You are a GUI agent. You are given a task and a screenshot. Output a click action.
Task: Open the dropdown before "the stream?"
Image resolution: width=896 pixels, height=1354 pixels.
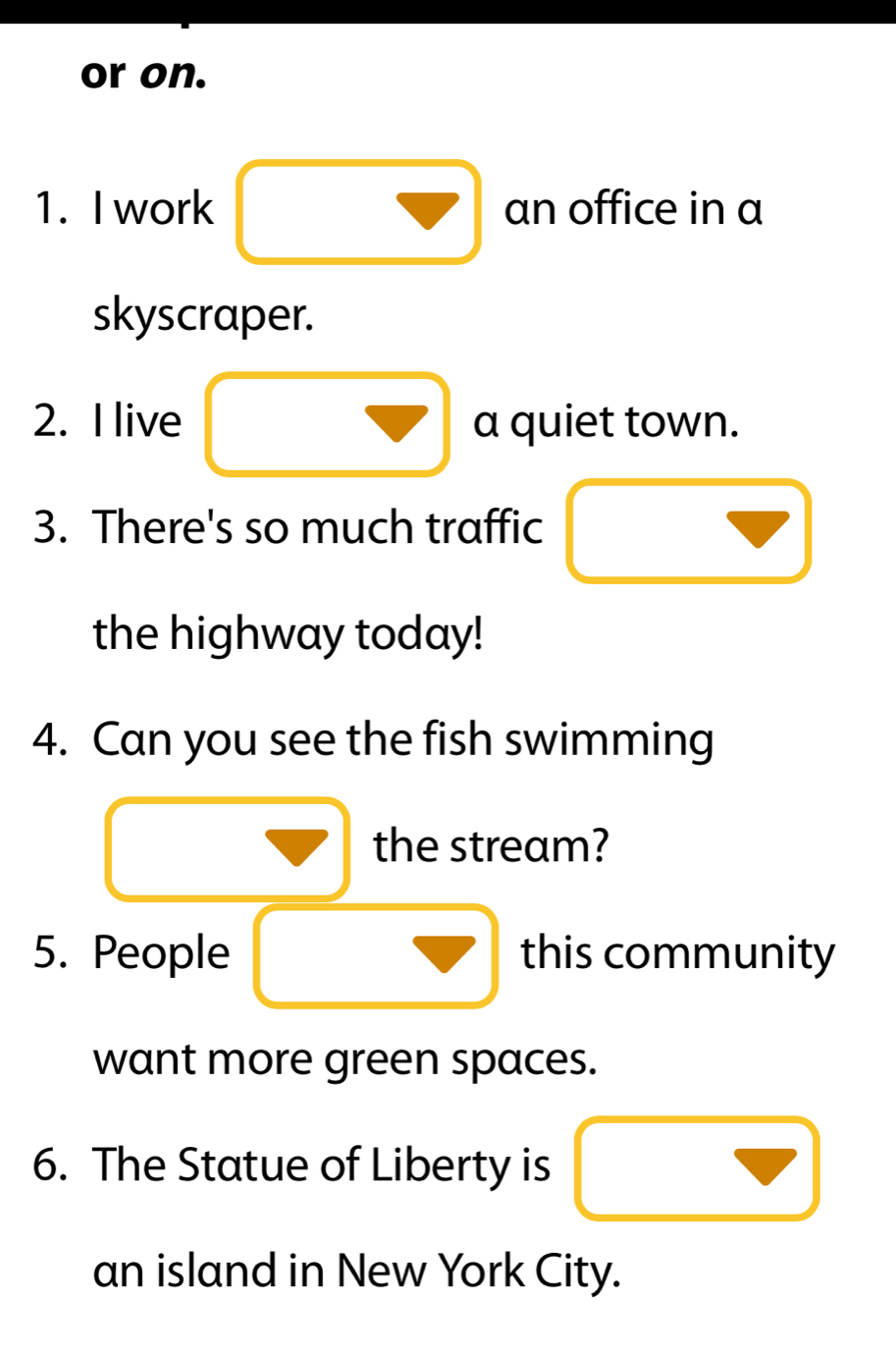tap(228, 849)
